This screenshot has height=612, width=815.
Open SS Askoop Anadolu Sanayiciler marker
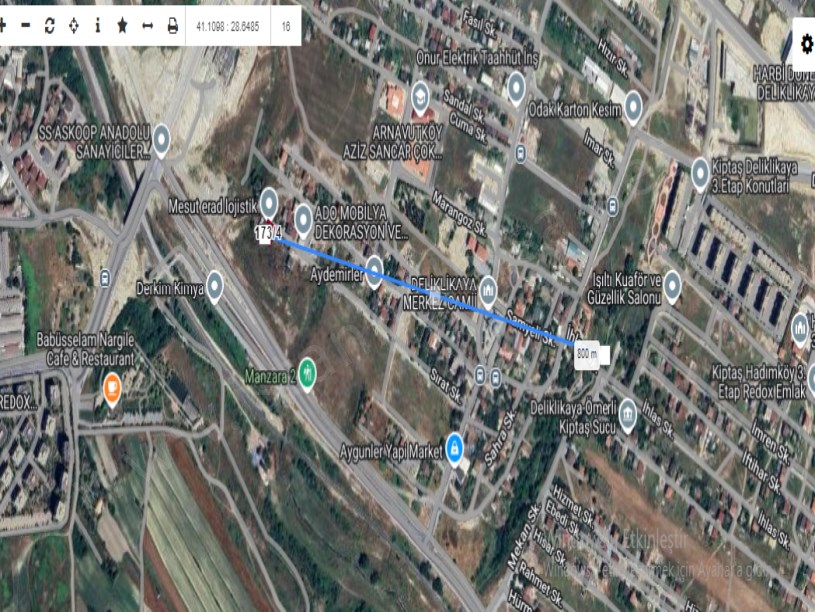coord(160,139)
